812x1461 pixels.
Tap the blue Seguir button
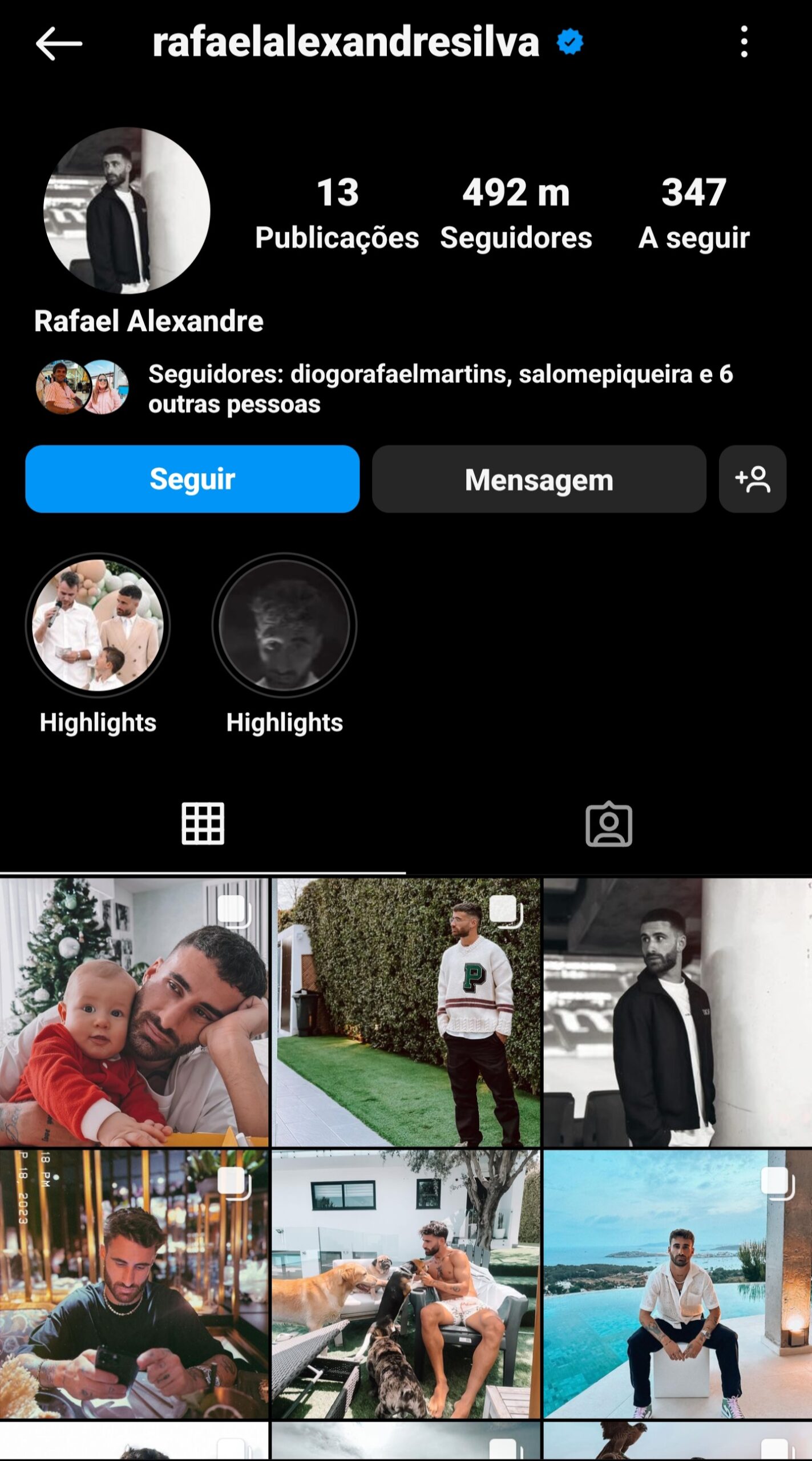[x=192, y=479]
